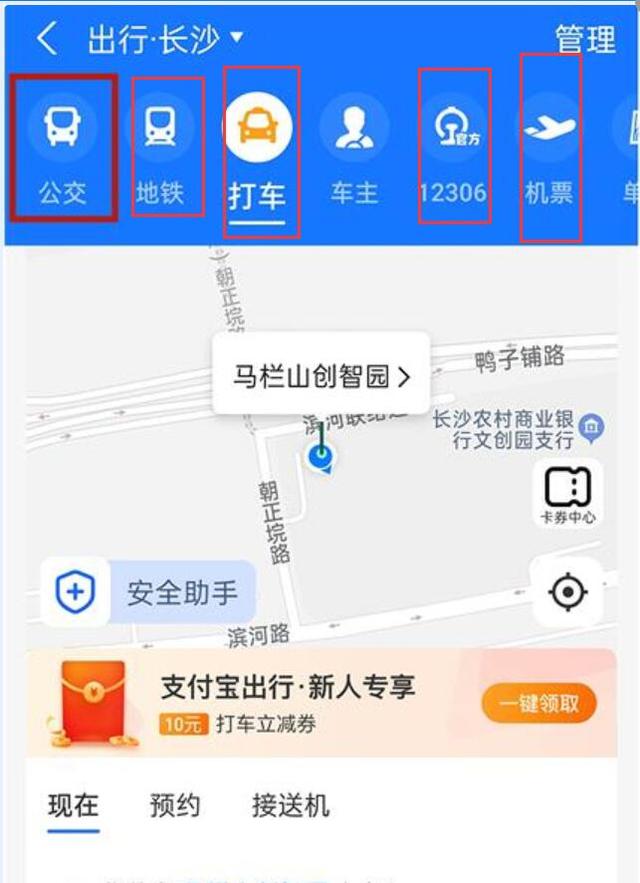Open 安全助手 safety assistant
Viewport: 640px width, 883px height.
click(150, 593)
